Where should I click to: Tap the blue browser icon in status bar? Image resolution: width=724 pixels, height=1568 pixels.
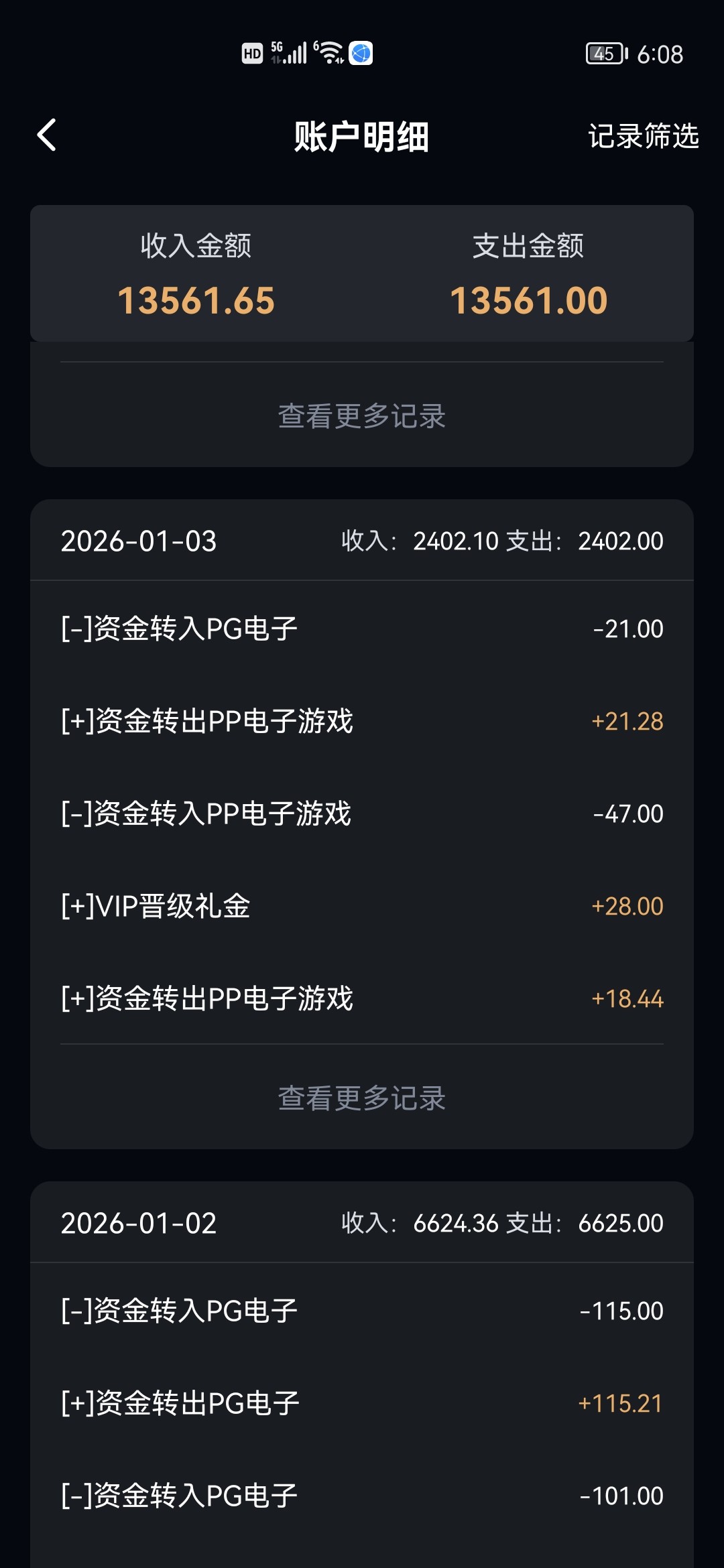click(362, 52)
